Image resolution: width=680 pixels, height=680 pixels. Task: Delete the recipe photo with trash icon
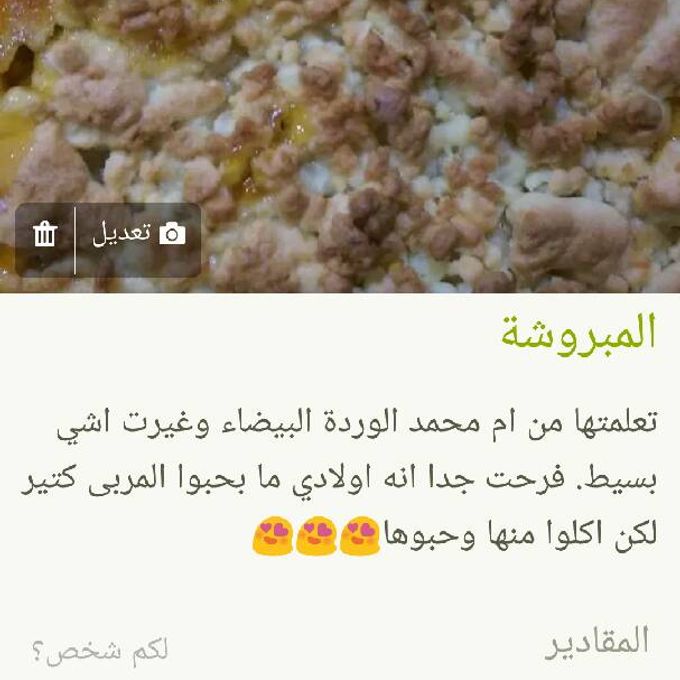pyautogui.click(x=45, y=234)
